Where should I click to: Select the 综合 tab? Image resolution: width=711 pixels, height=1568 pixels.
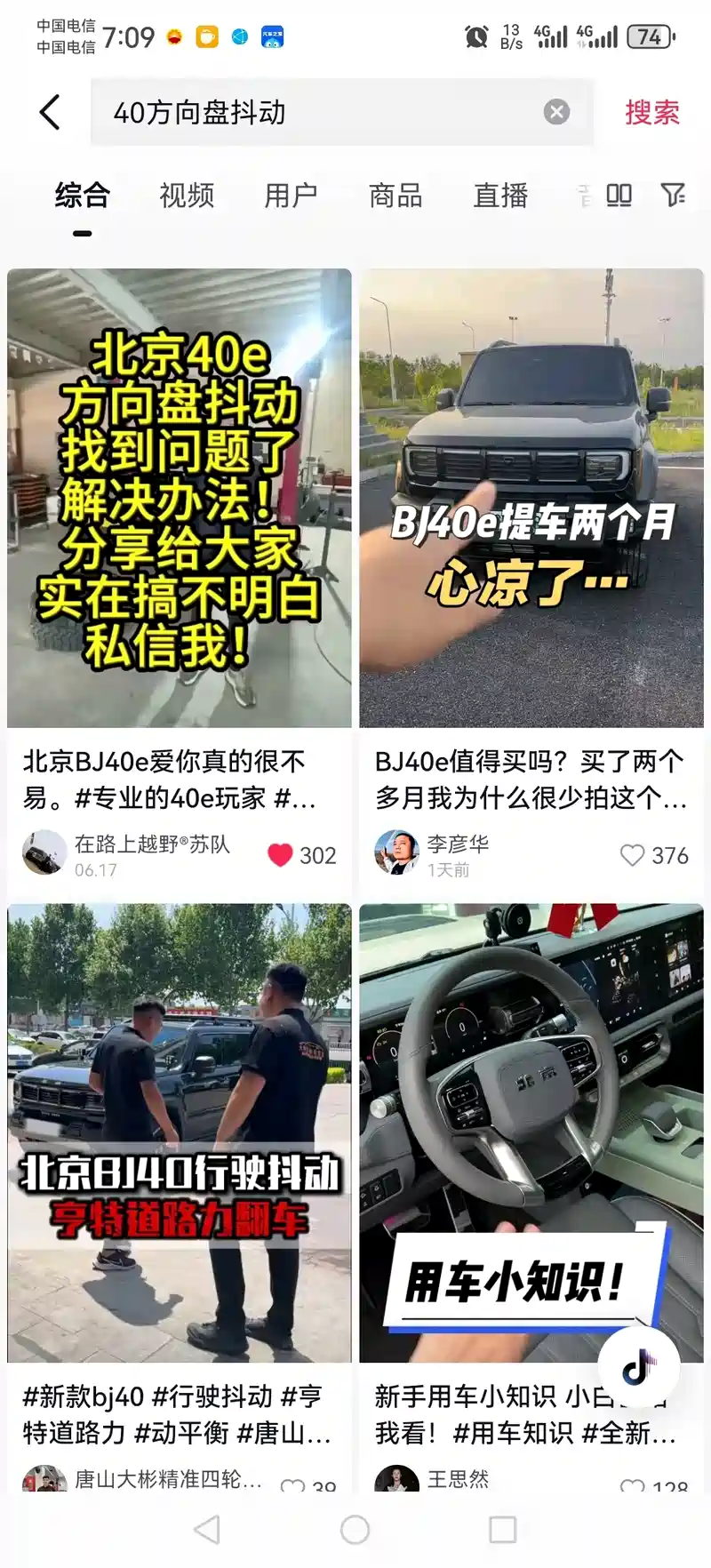point(83,195)
